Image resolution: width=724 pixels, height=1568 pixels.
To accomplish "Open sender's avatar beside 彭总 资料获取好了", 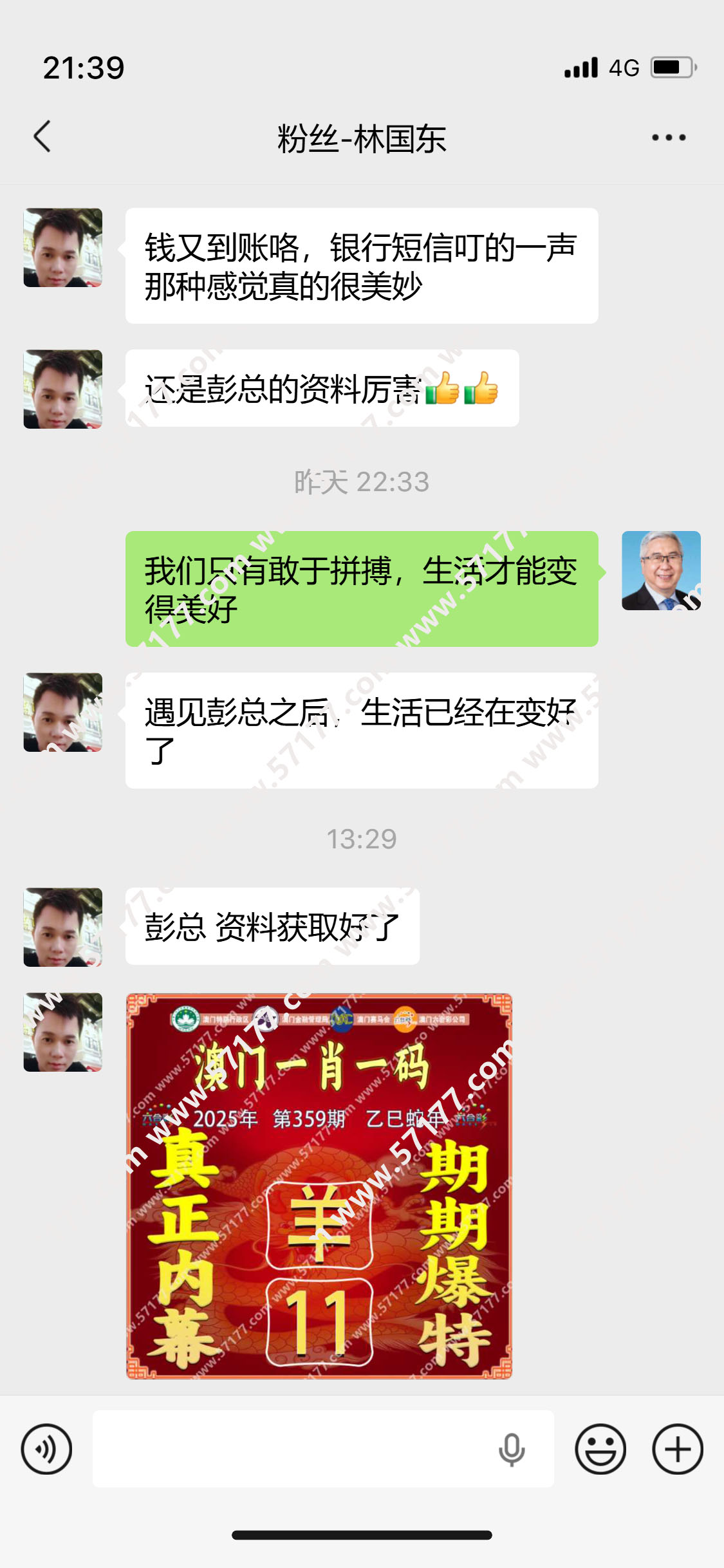I will (63, 927).
